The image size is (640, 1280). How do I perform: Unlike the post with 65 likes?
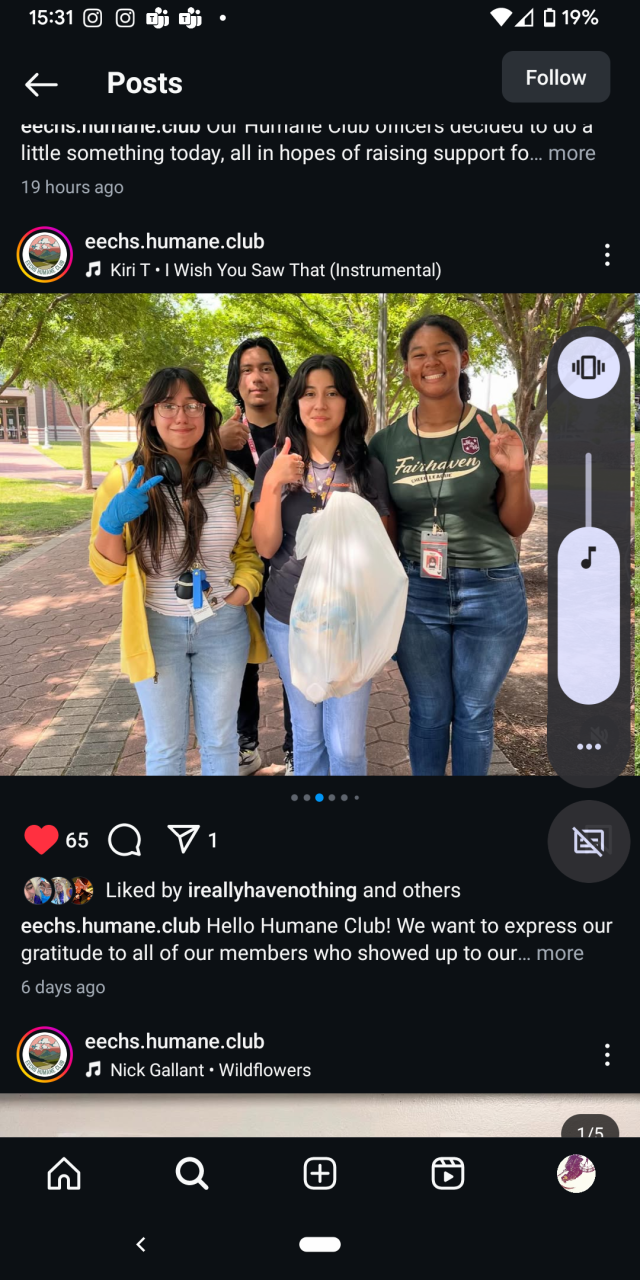(x=41, y=840)
